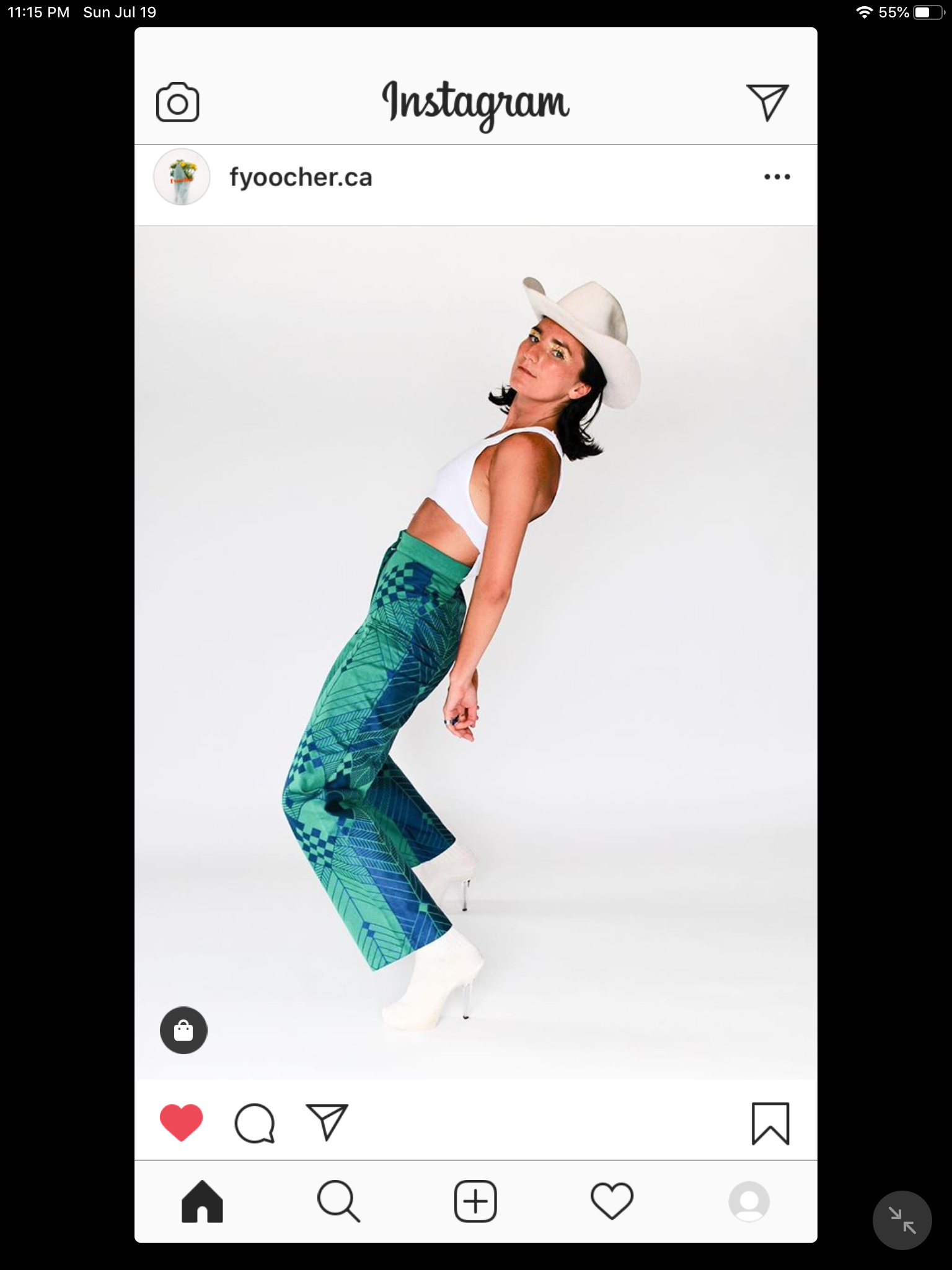
Task: Switch to your Profile tab
Action: click(x=749, y=1201)
